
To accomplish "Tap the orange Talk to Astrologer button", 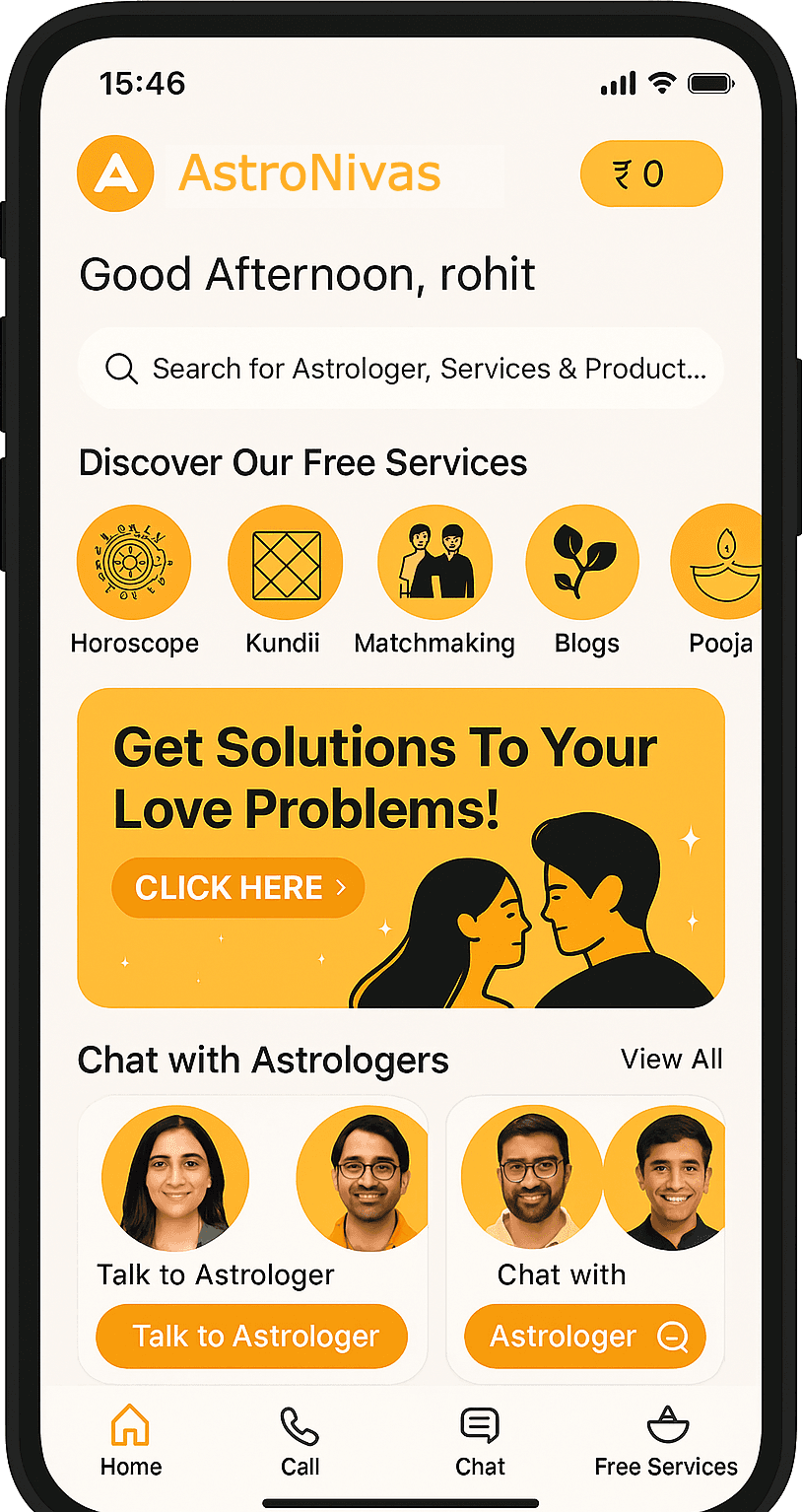I will [251, 1337].
